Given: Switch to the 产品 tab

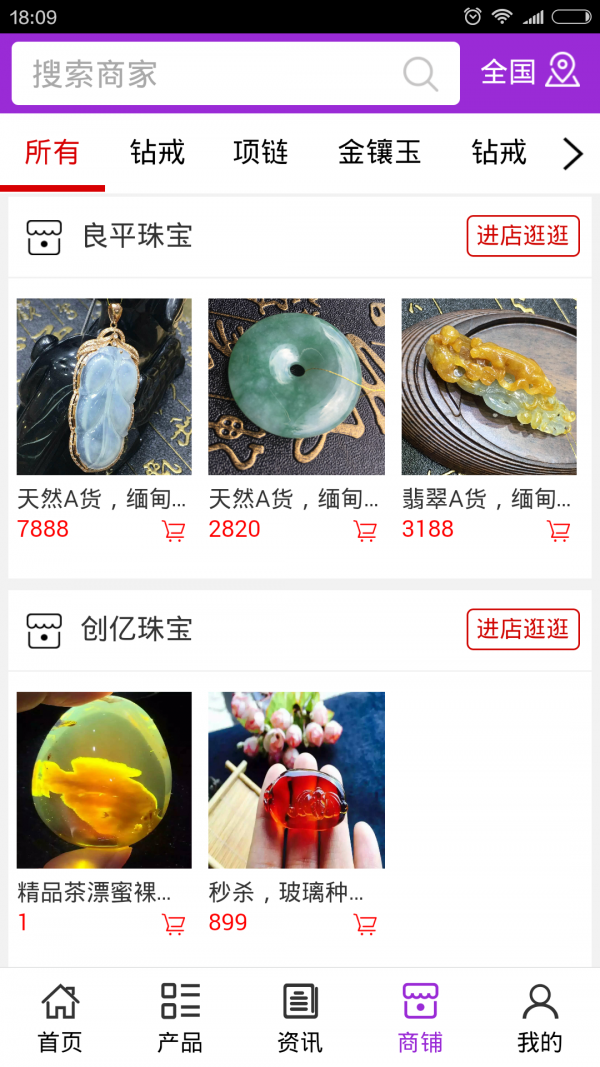Looking at the screenshot, I should click(180, 1018).
